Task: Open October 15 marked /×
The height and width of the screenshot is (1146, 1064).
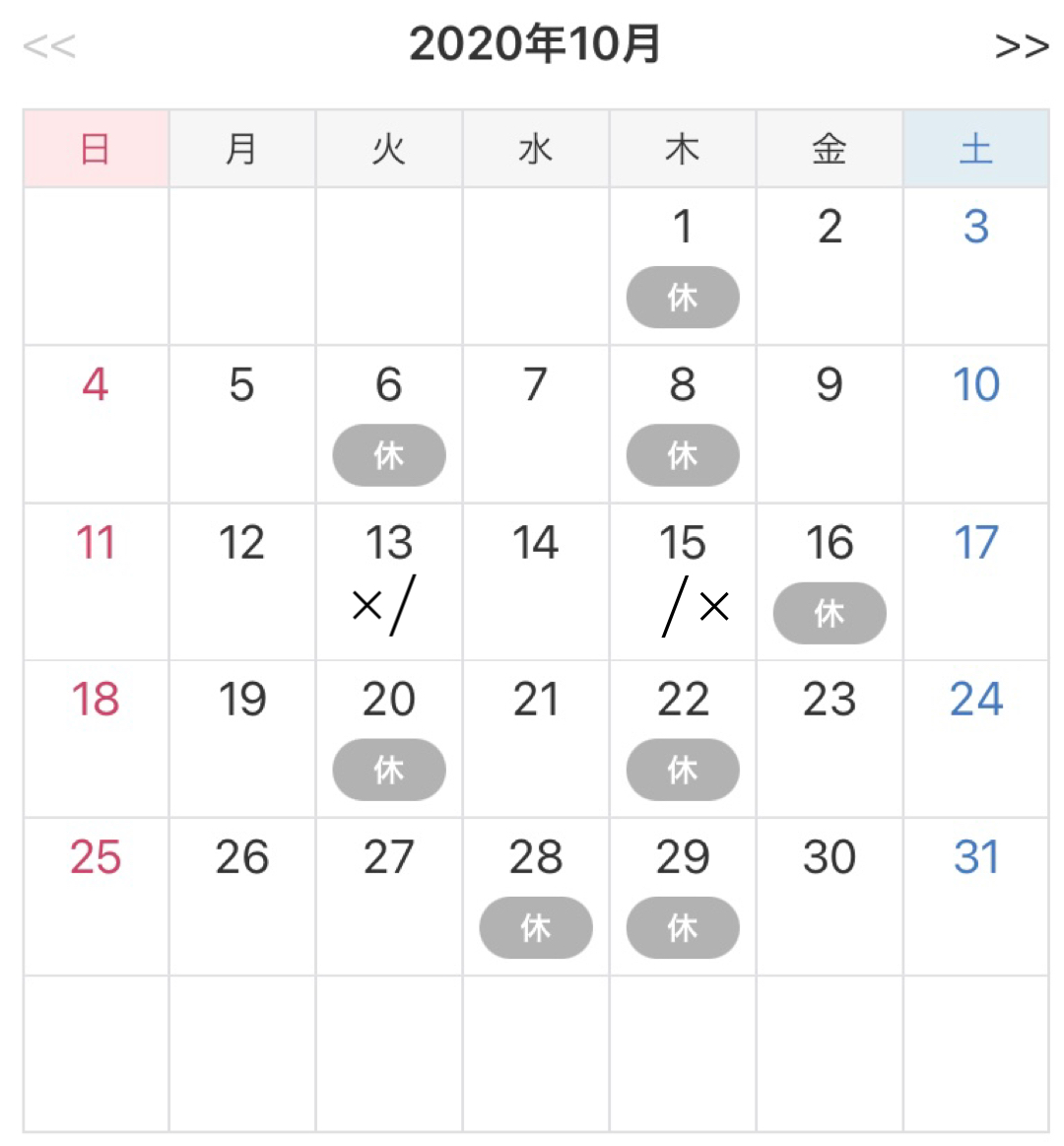Action: [x=683, y=581]
